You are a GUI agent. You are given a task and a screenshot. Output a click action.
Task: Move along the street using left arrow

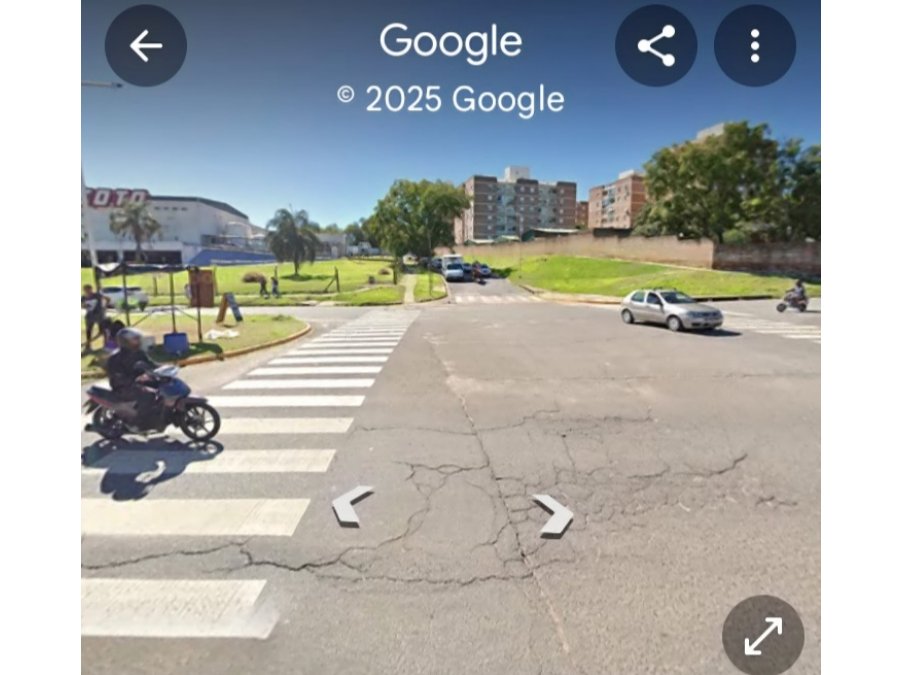click(x=352, y=505)
